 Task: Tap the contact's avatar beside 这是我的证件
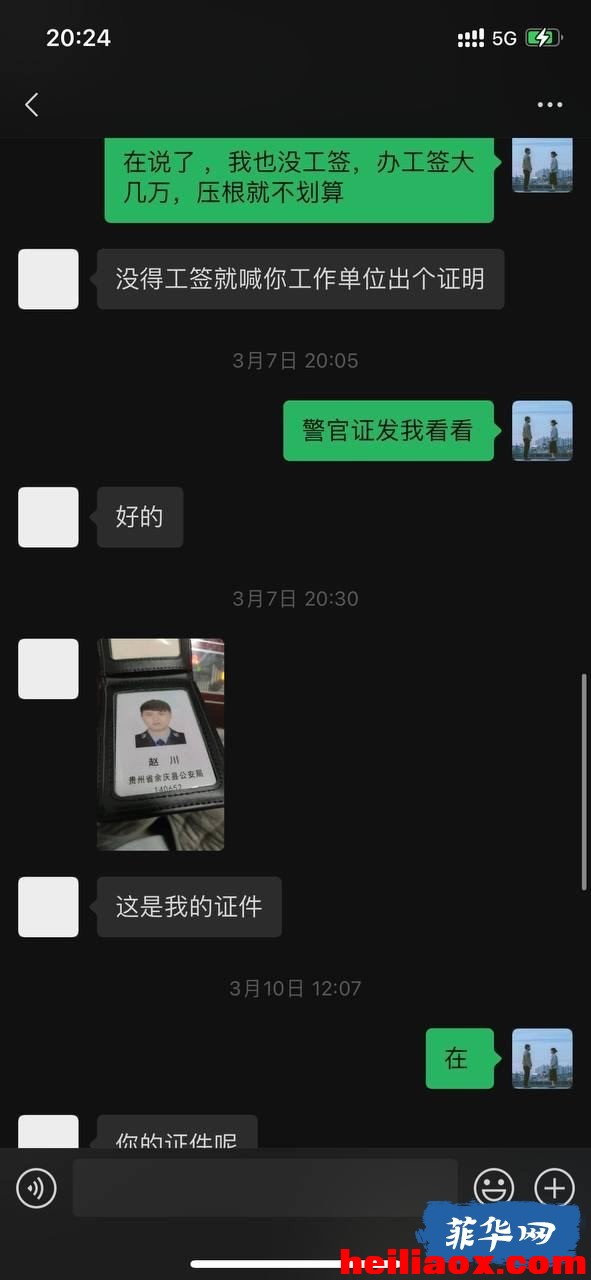pyautogui.click(x=48, y=907)
